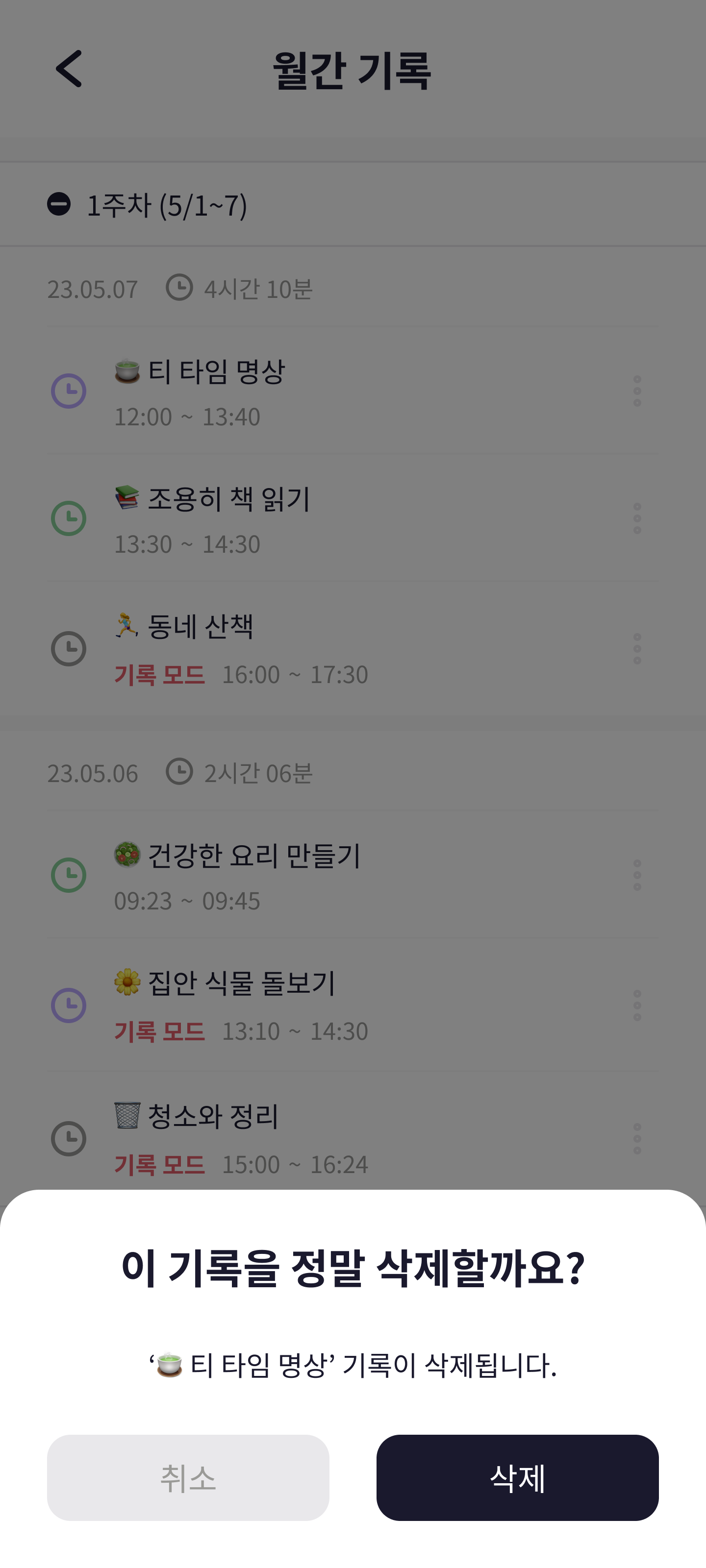
Task: Go back using the top-left arrow
Action: pyautogui.click(x=68, y=69)
